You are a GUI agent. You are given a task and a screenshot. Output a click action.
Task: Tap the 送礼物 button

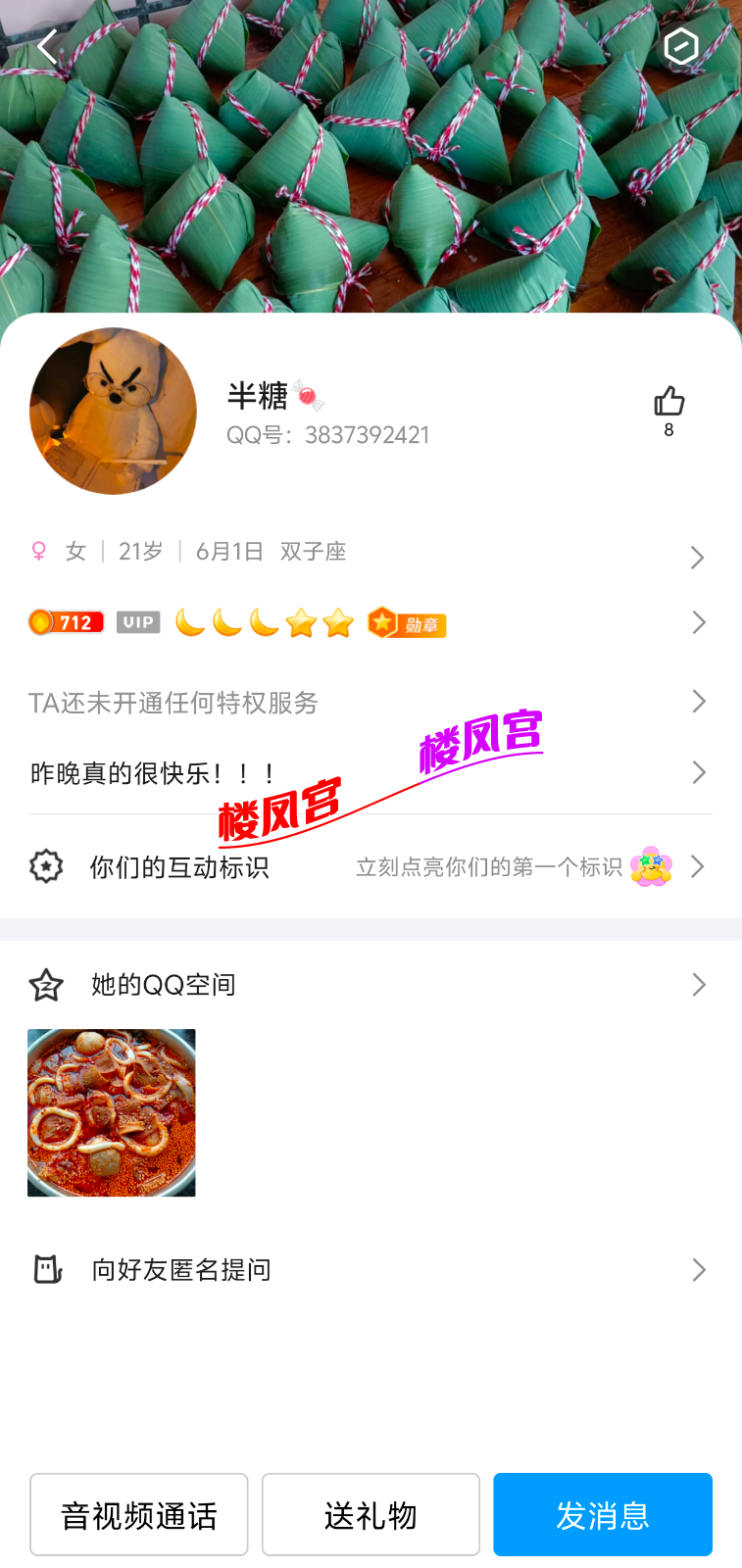371,1515
